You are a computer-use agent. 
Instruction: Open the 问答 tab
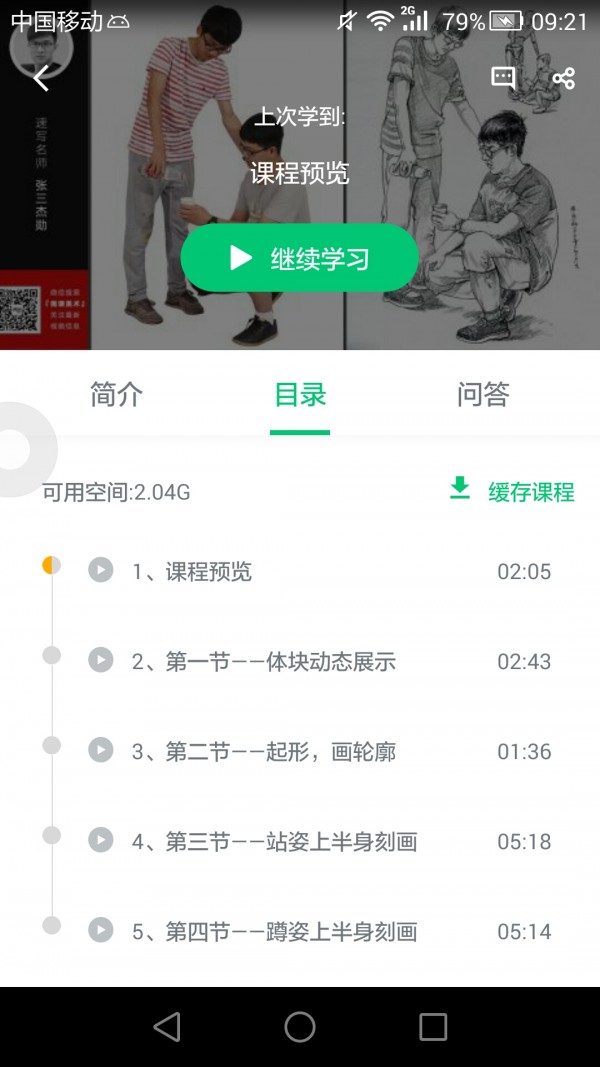(x=483, y=395)
